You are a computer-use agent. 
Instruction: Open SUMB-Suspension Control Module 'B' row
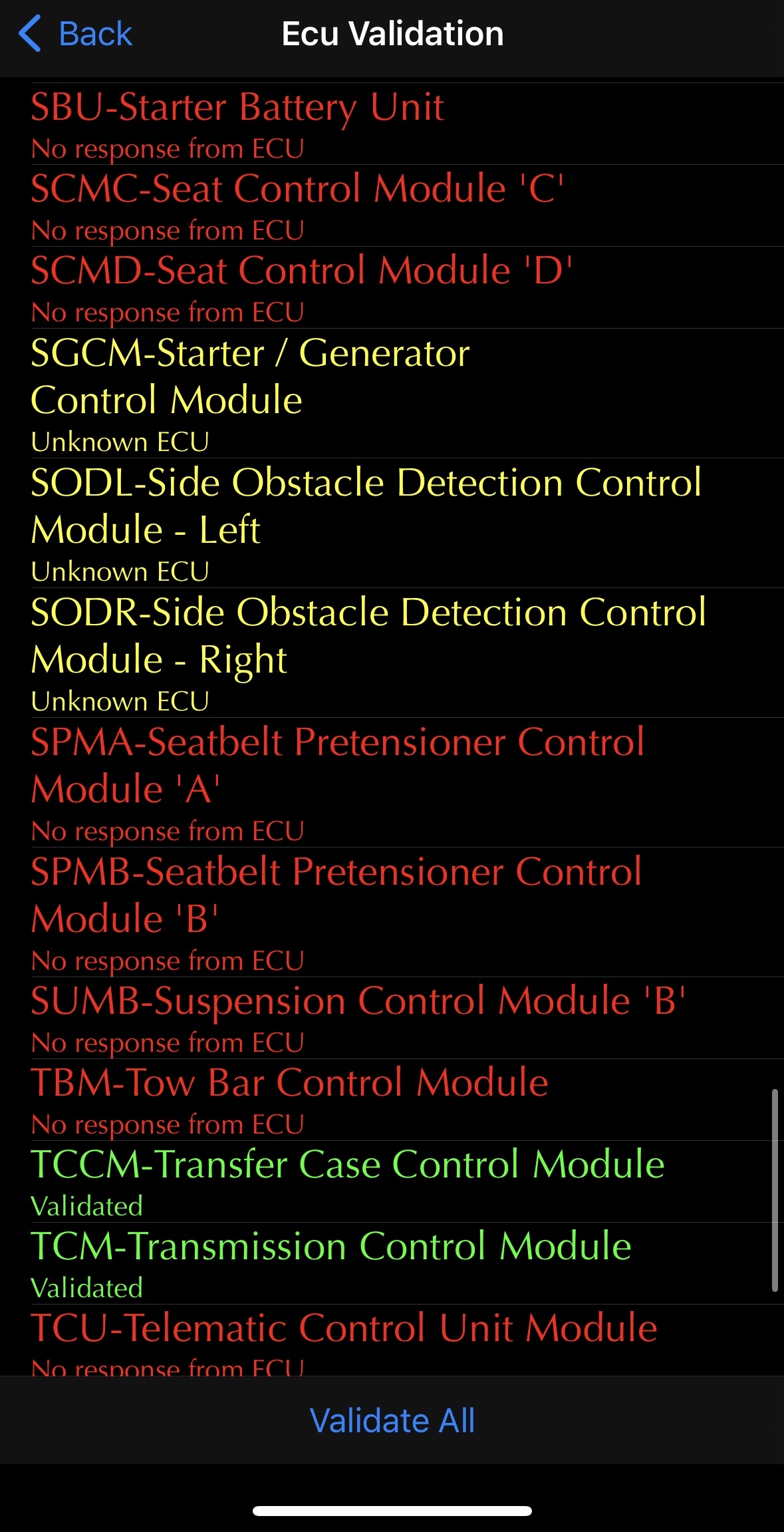click(x=392, y=1018)
